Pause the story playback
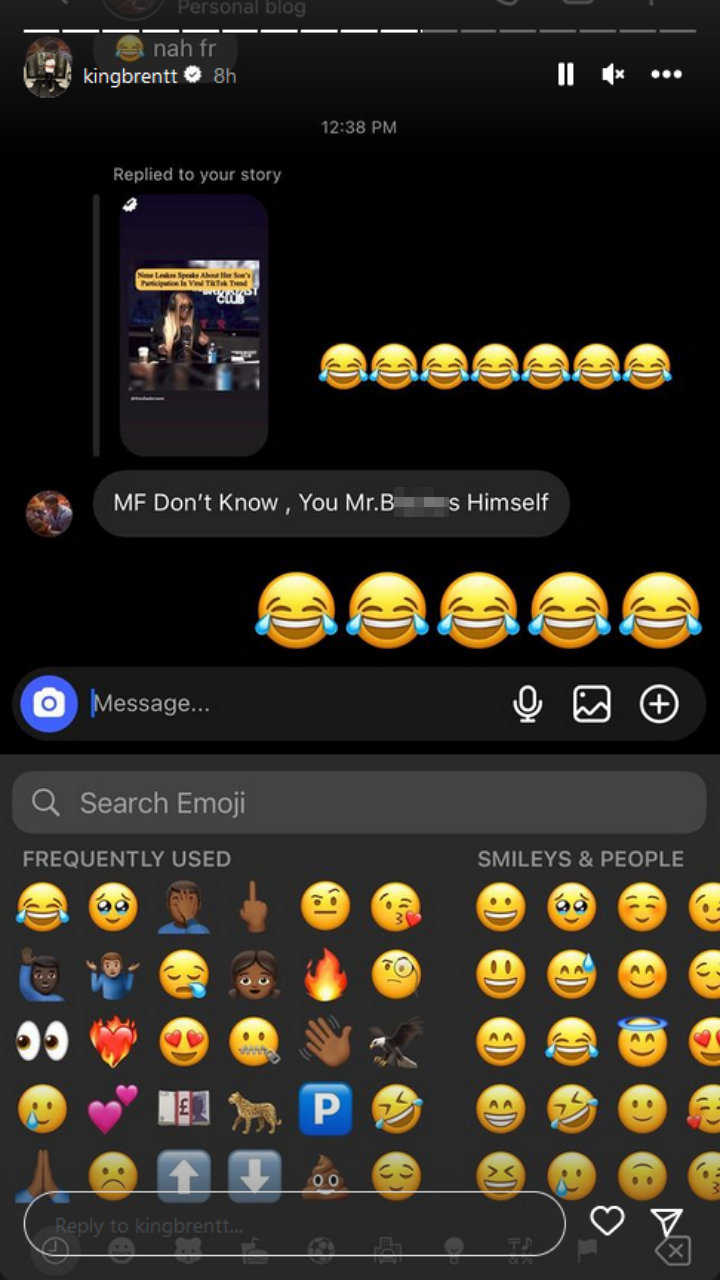The image size is (720, 1280). (566, 75)
